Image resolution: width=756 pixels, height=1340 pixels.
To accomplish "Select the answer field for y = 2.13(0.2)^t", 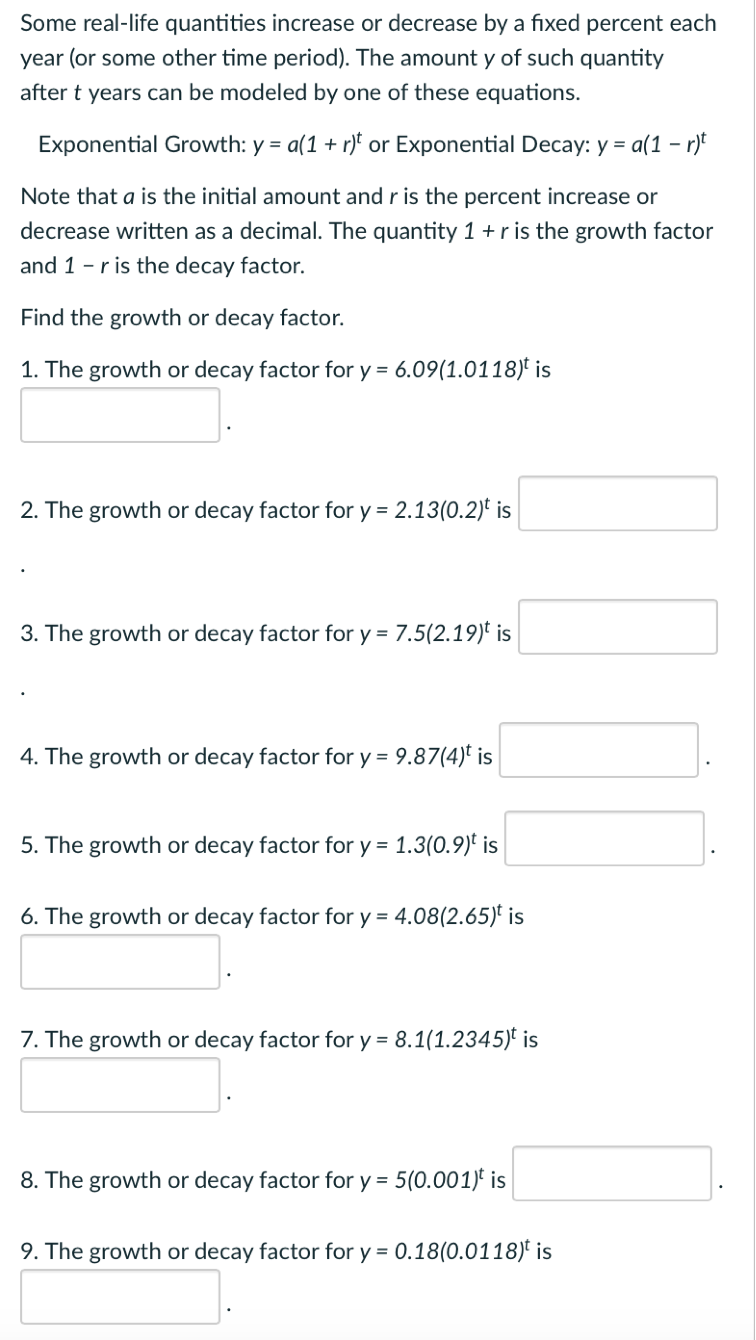I will [617, 503].
